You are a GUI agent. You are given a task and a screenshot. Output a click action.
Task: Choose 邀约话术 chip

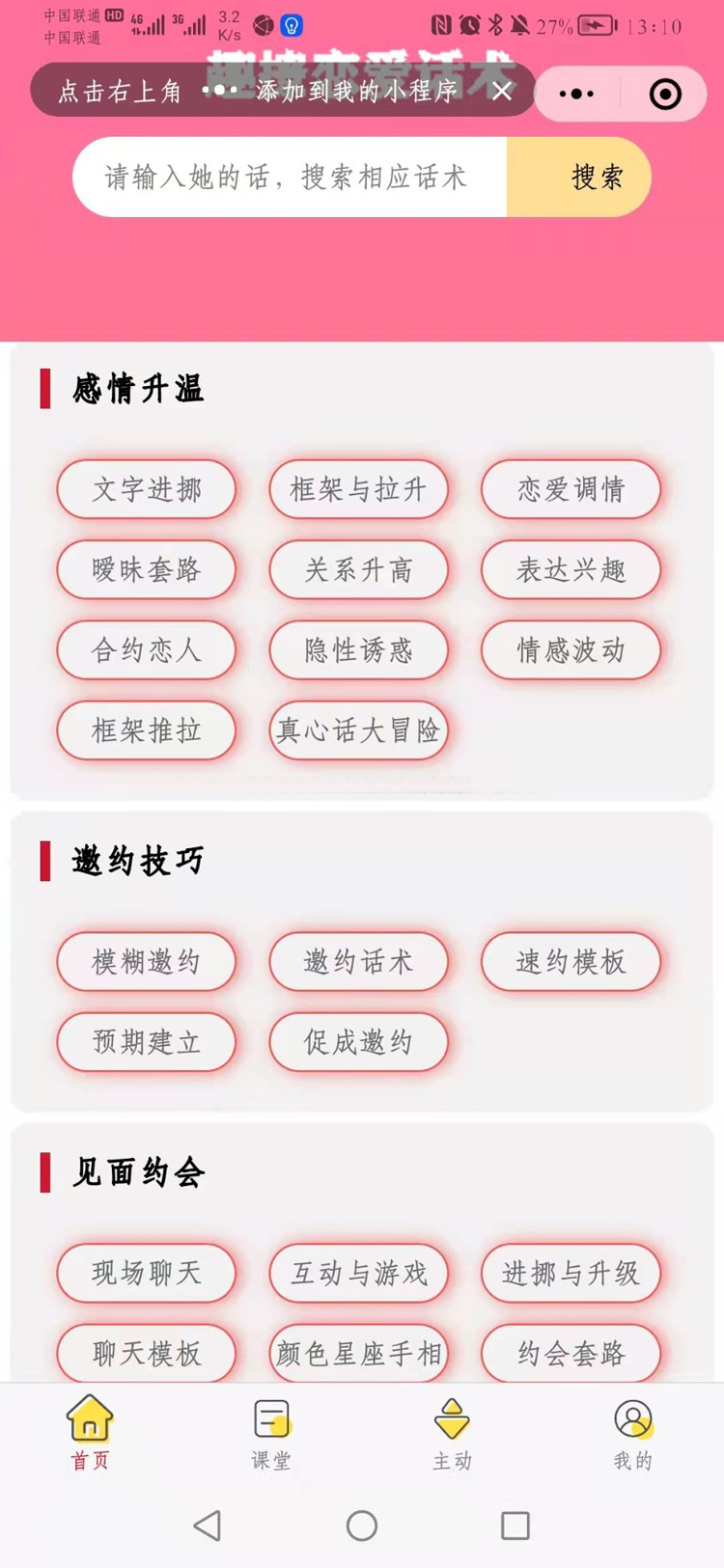[x=358, y=961]
